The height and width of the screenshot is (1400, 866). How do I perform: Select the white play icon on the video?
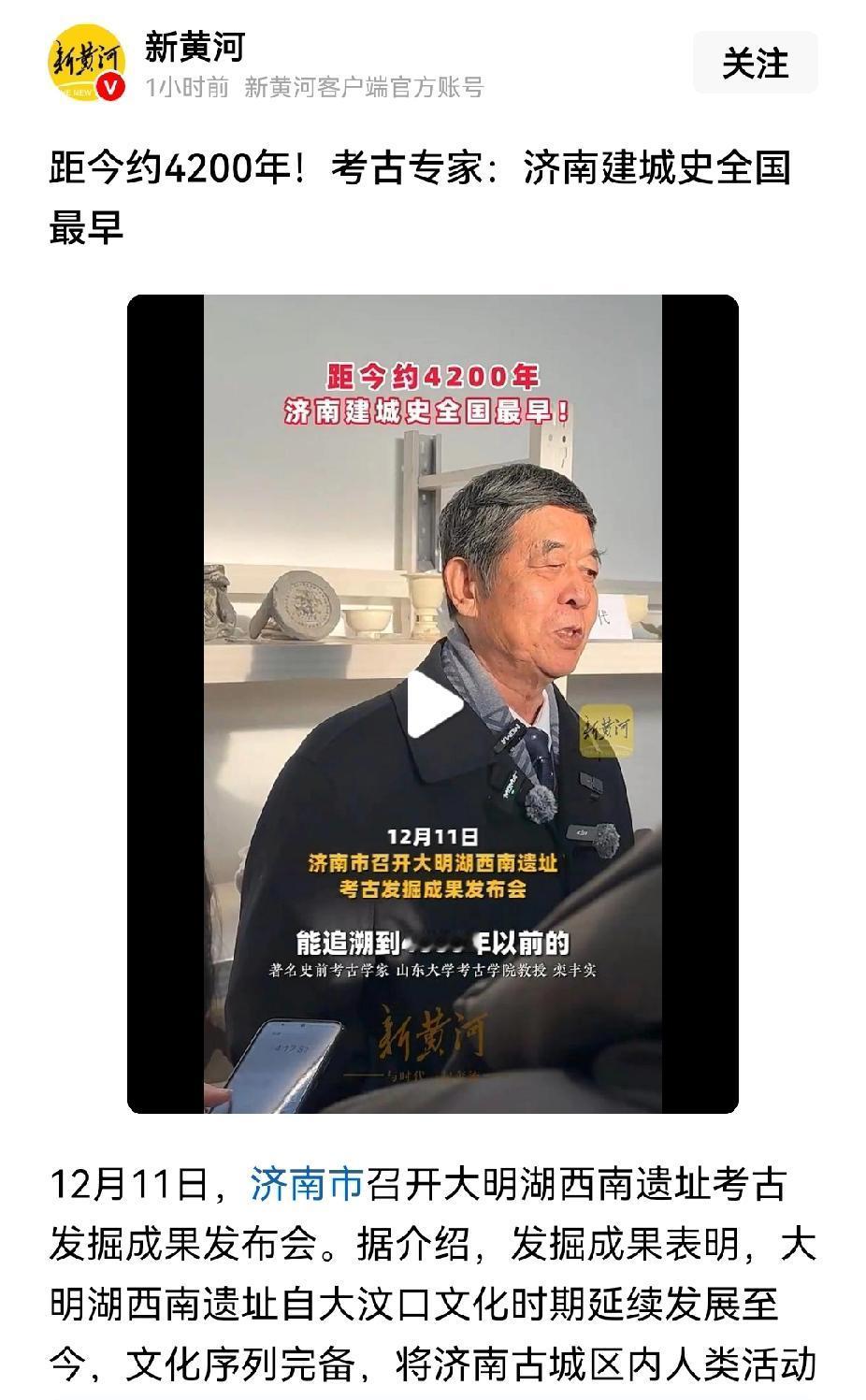(433, 708)
